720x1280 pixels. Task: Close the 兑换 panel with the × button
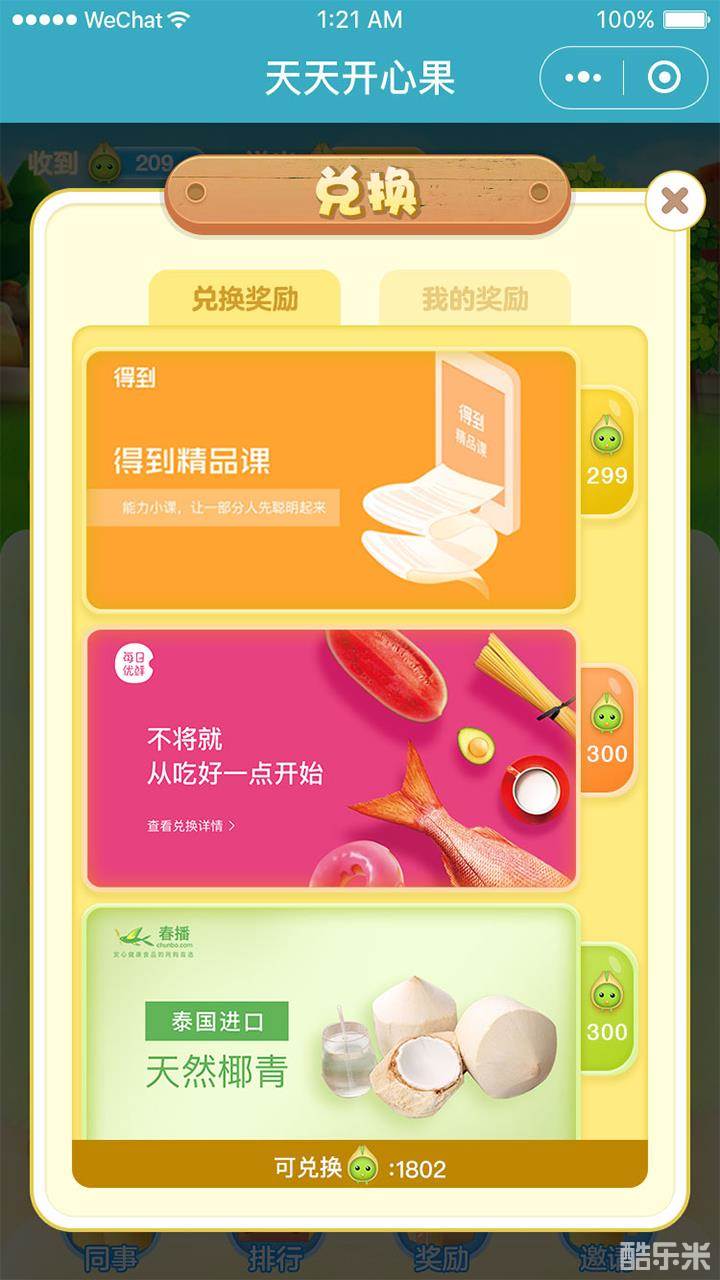click(674, 200)
